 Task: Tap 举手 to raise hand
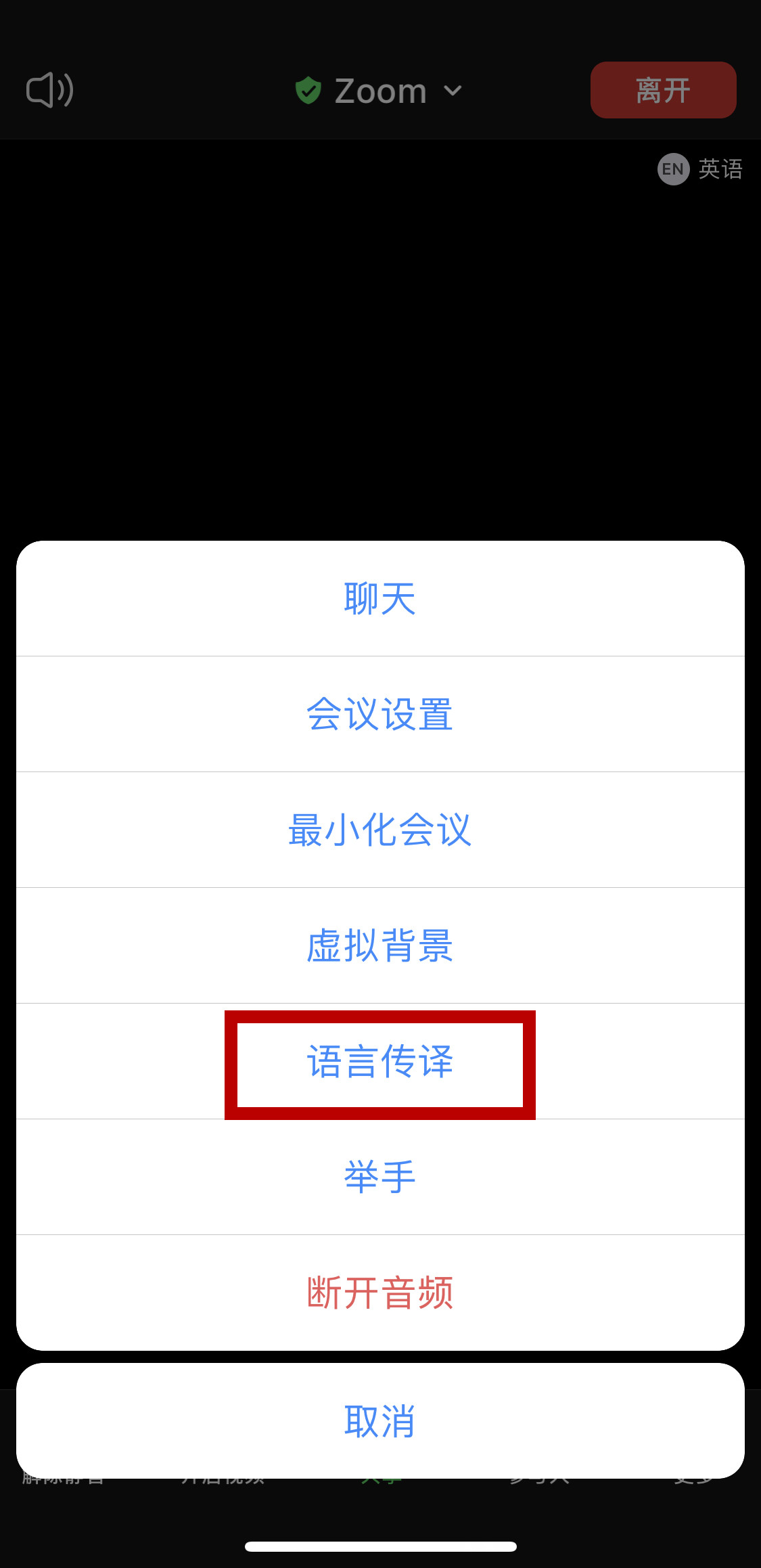coord(379,1178)
